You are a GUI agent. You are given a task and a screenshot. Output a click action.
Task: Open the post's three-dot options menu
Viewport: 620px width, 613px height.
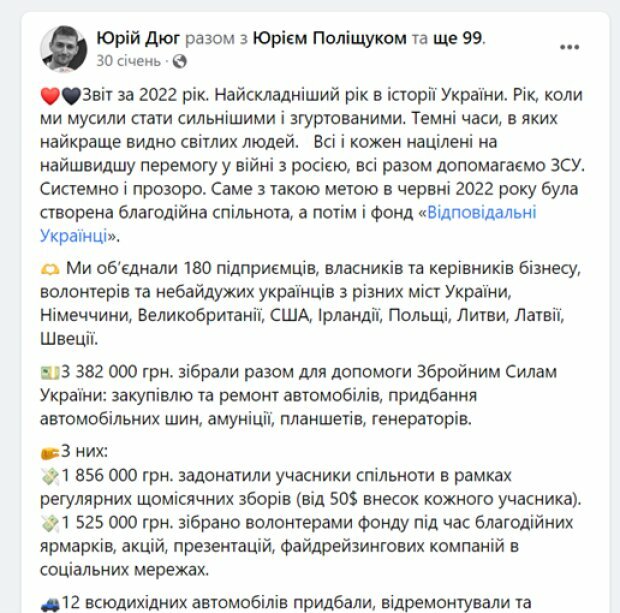(568, 47)
